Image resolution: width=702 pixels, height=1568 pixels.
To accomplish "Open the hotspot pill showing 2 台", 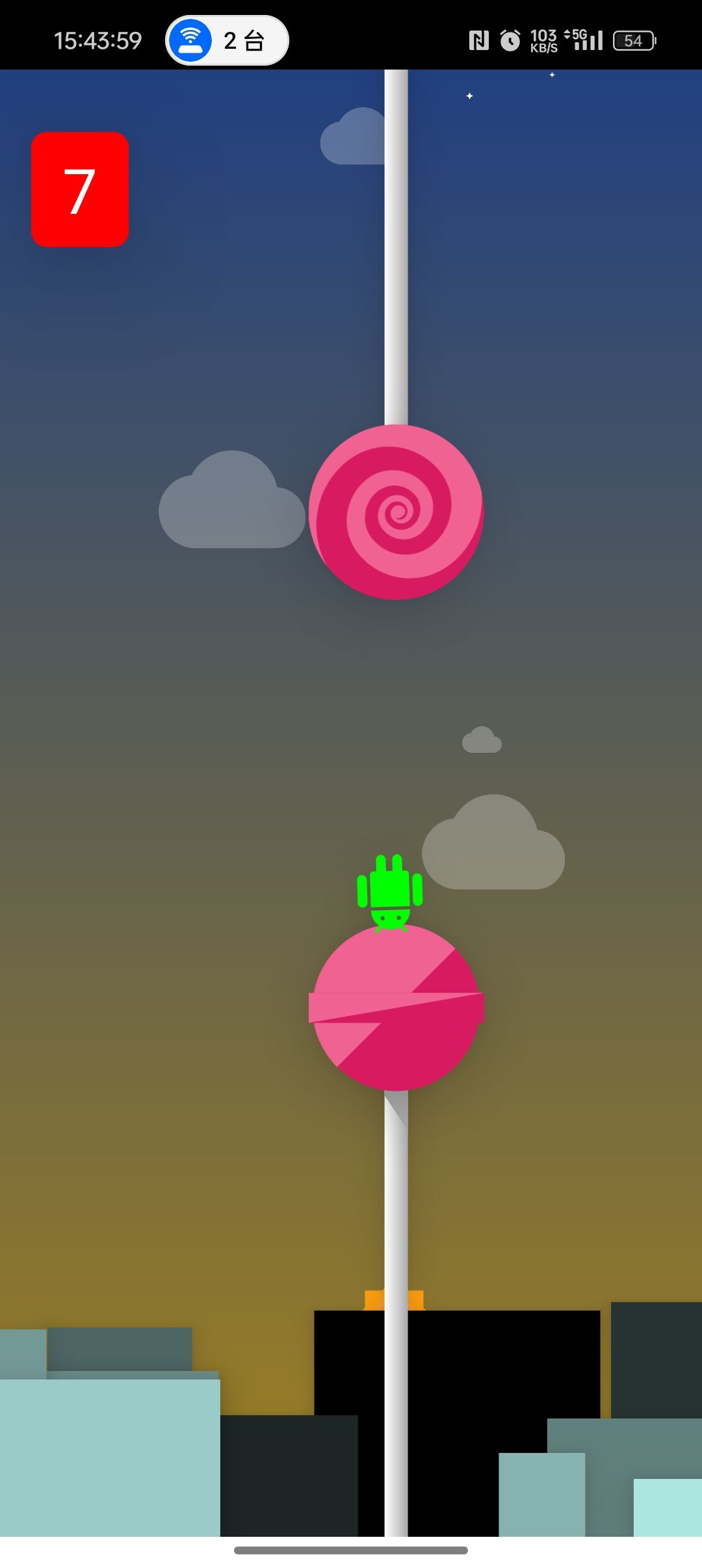I will [x=227, y=41].
